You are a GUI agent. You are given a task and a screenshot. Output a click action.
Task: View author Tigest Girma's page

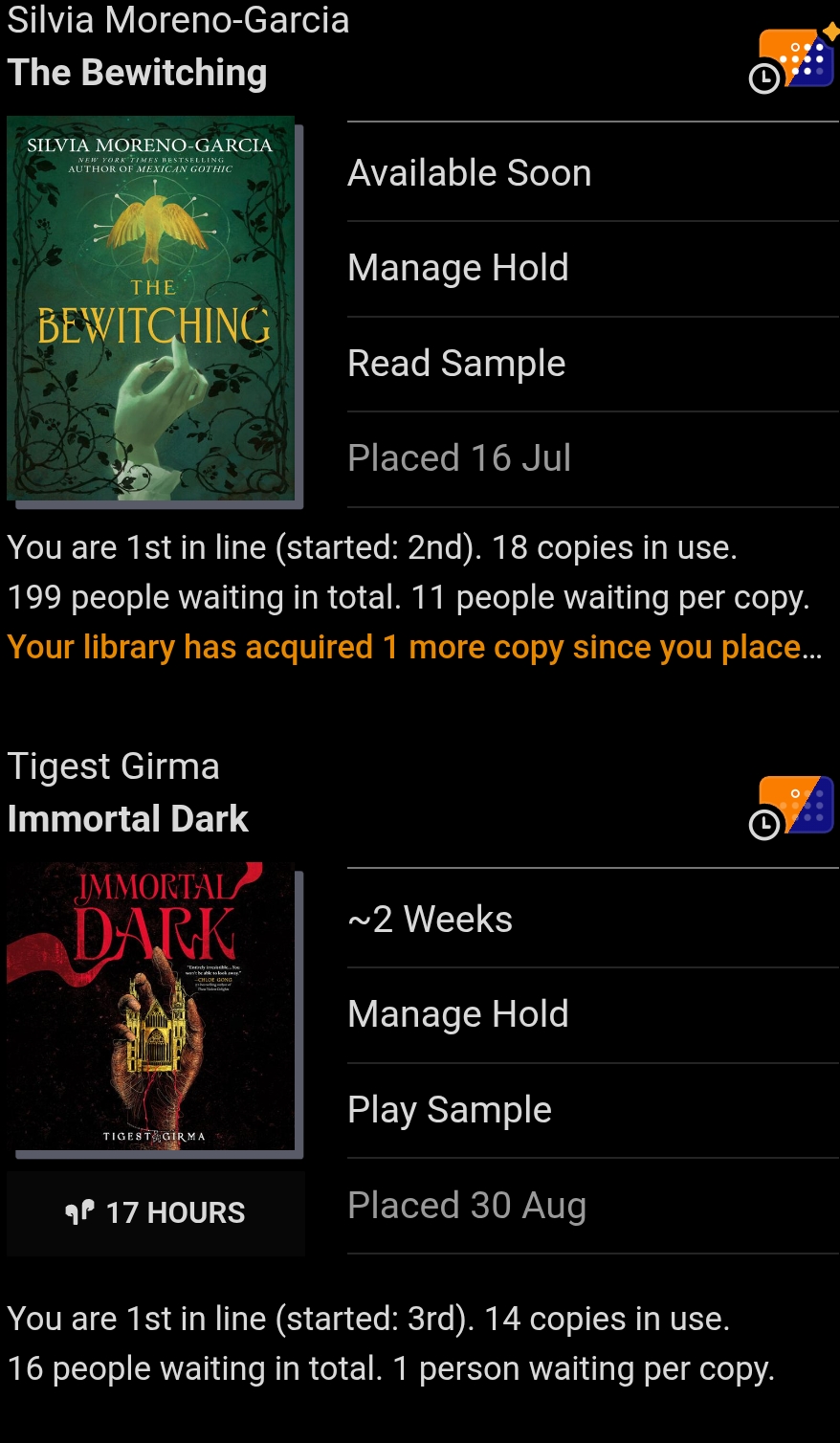(x=114, y=766)
